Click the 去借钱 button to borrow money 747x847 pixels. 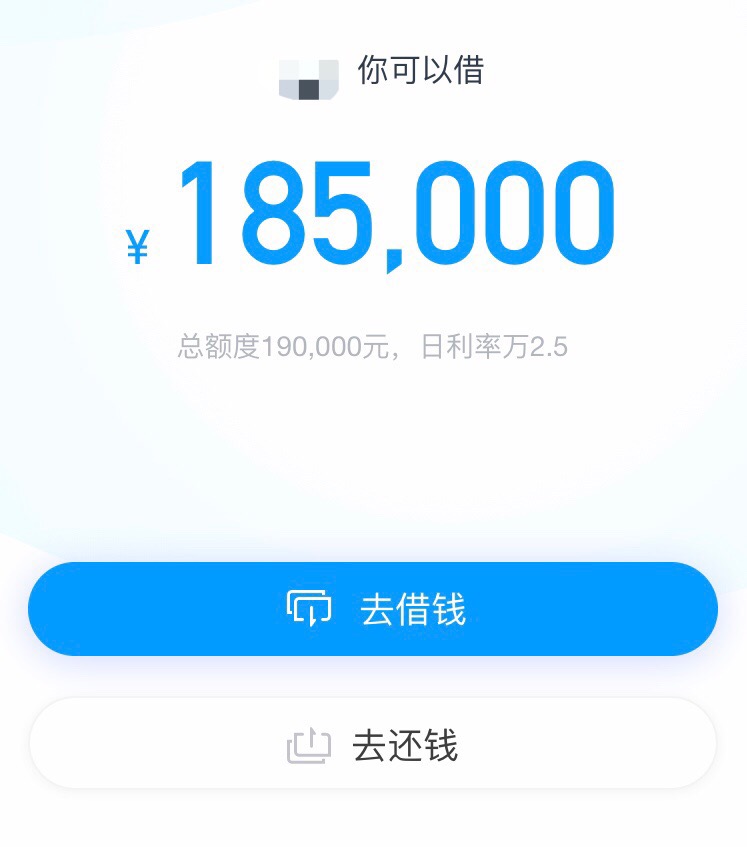tap(373, 608)
